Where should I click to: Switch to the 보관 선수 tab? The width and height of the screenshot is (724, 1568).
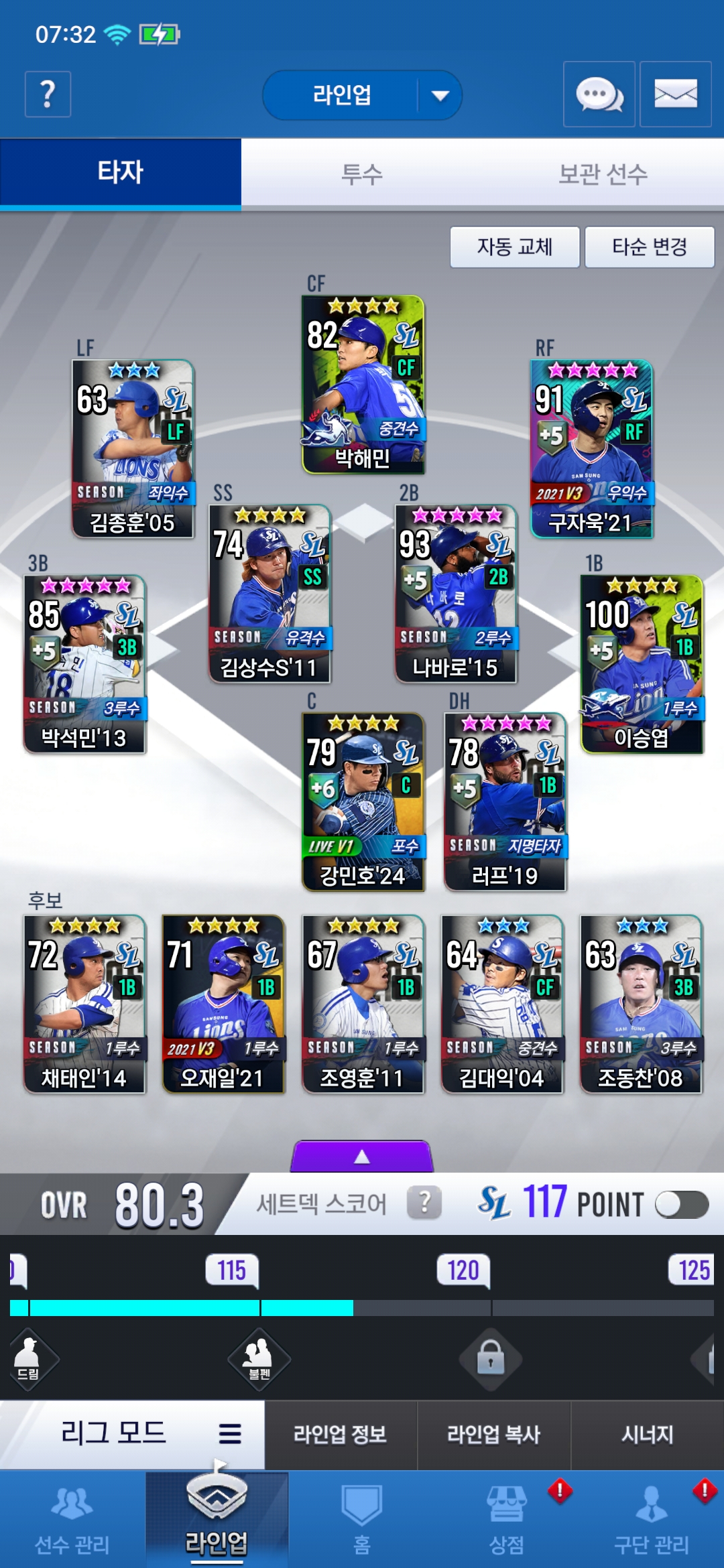pyautogui.click(x=603, y=174)
